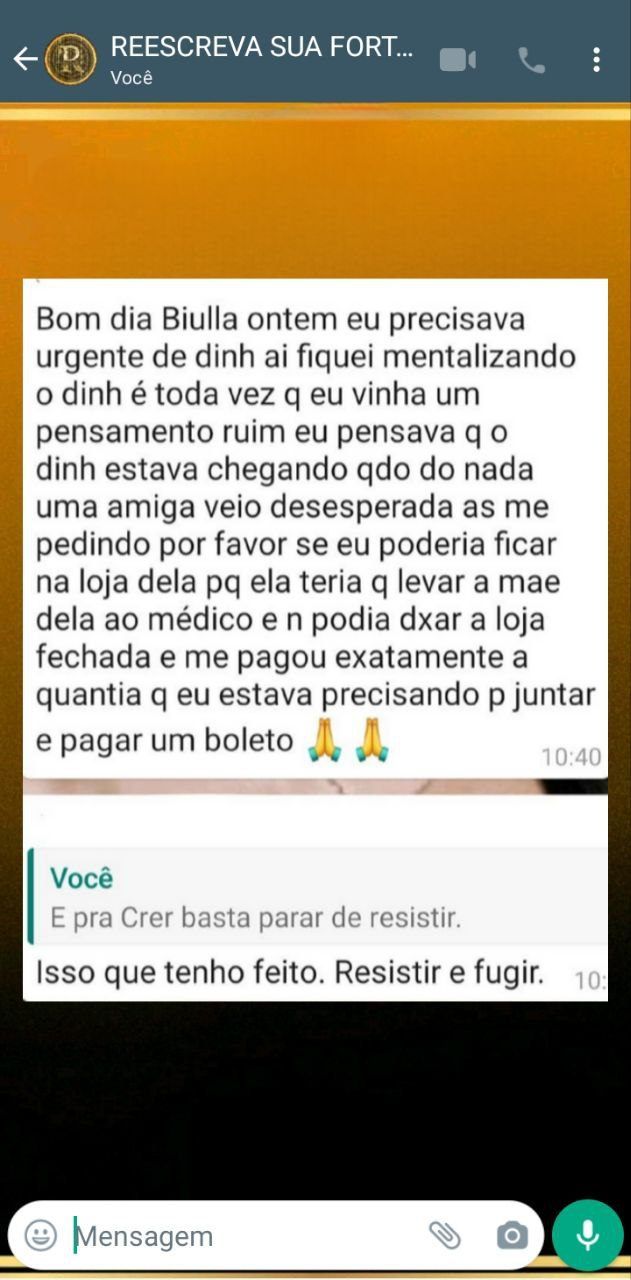Start a video call

tap(458, 60)
